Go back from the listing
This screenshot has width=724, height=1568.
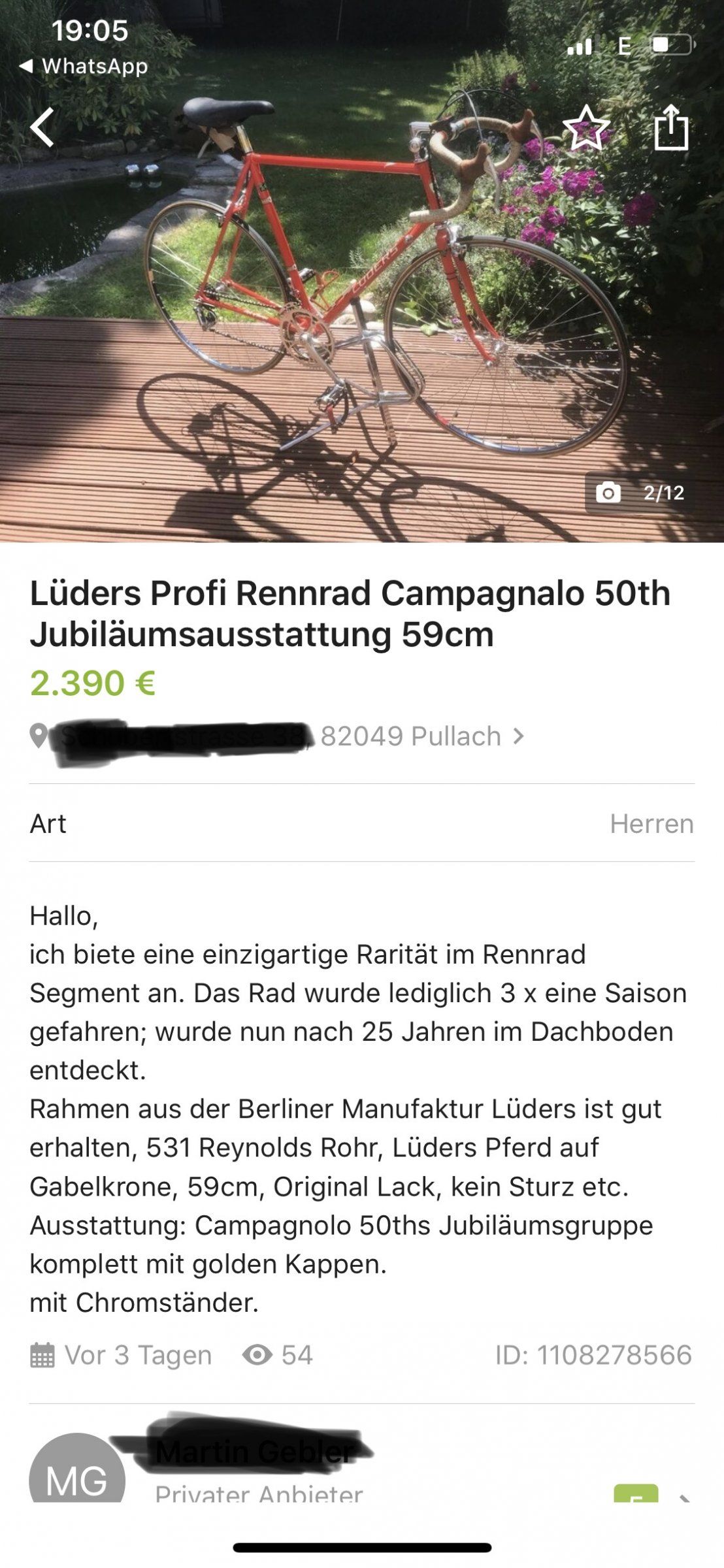coord(42,127)
